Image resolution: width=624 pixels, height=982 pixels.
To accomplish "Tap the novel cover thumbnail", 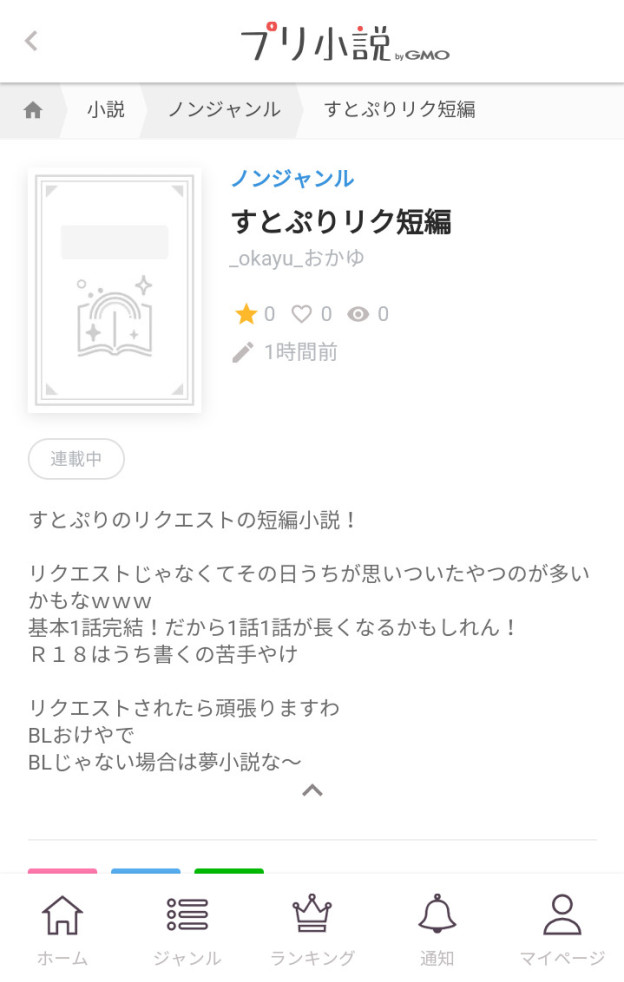I will coord(114,290).
